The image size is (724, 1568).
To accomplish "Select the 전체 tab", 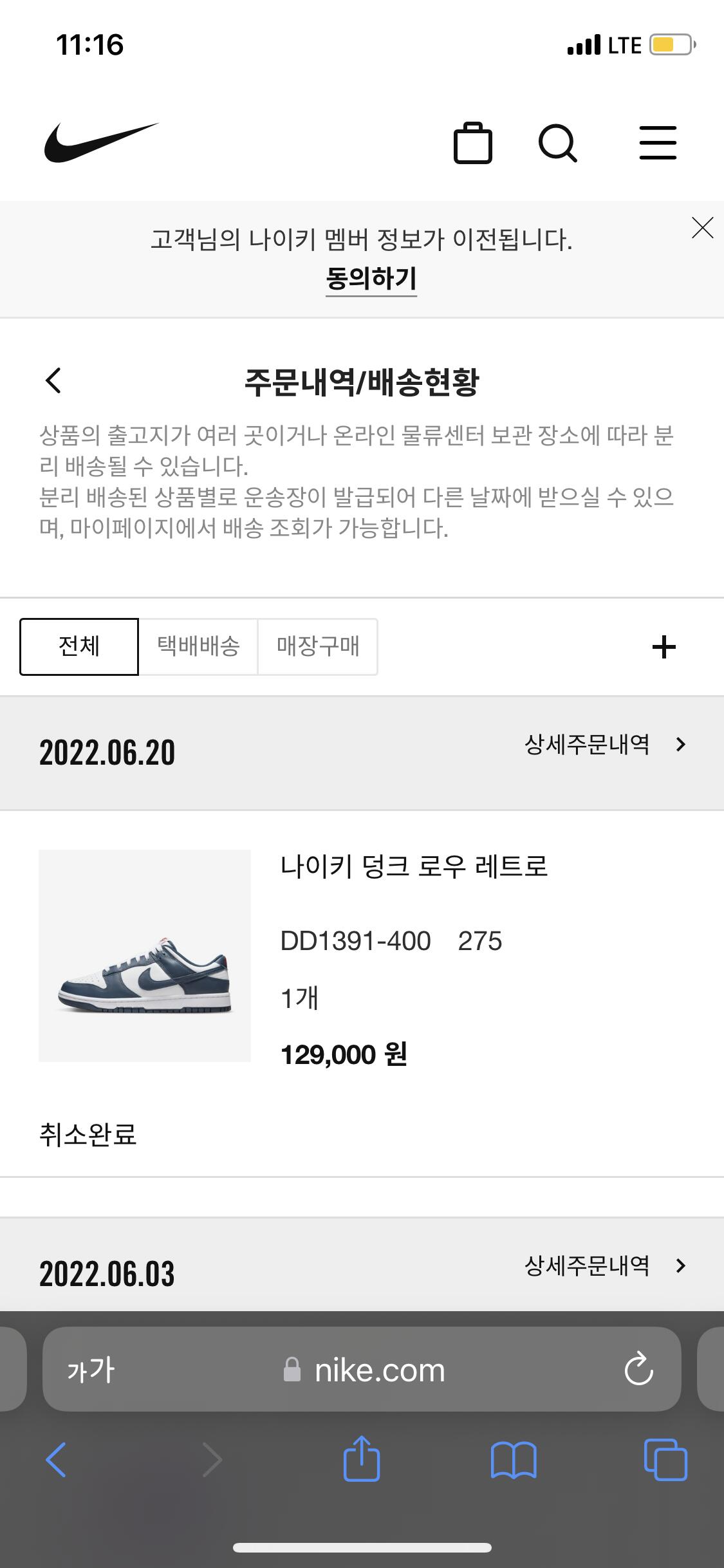I will coord(79,646).
